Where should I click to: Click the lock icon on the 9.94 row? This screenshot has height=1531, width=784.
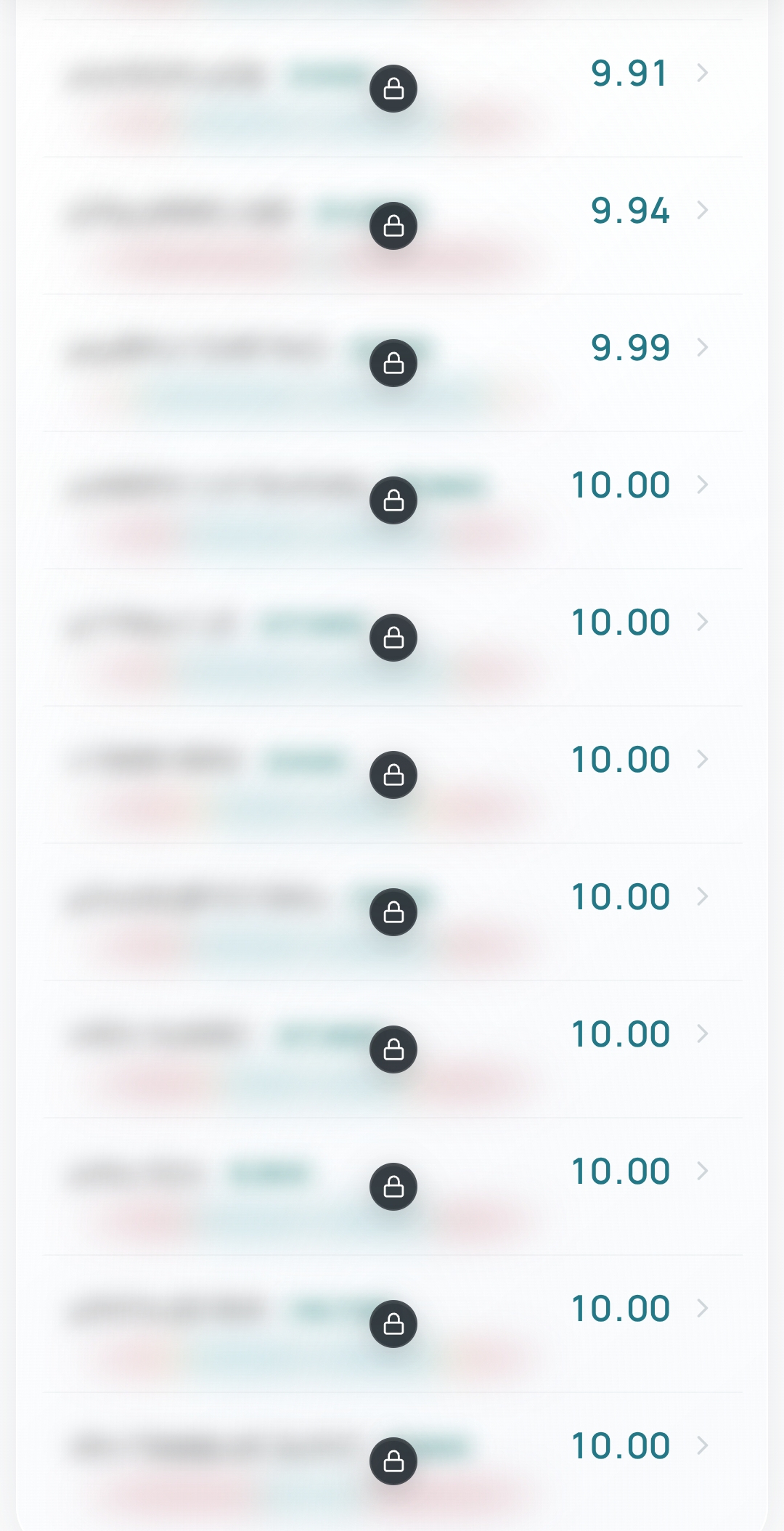[393, 225]
